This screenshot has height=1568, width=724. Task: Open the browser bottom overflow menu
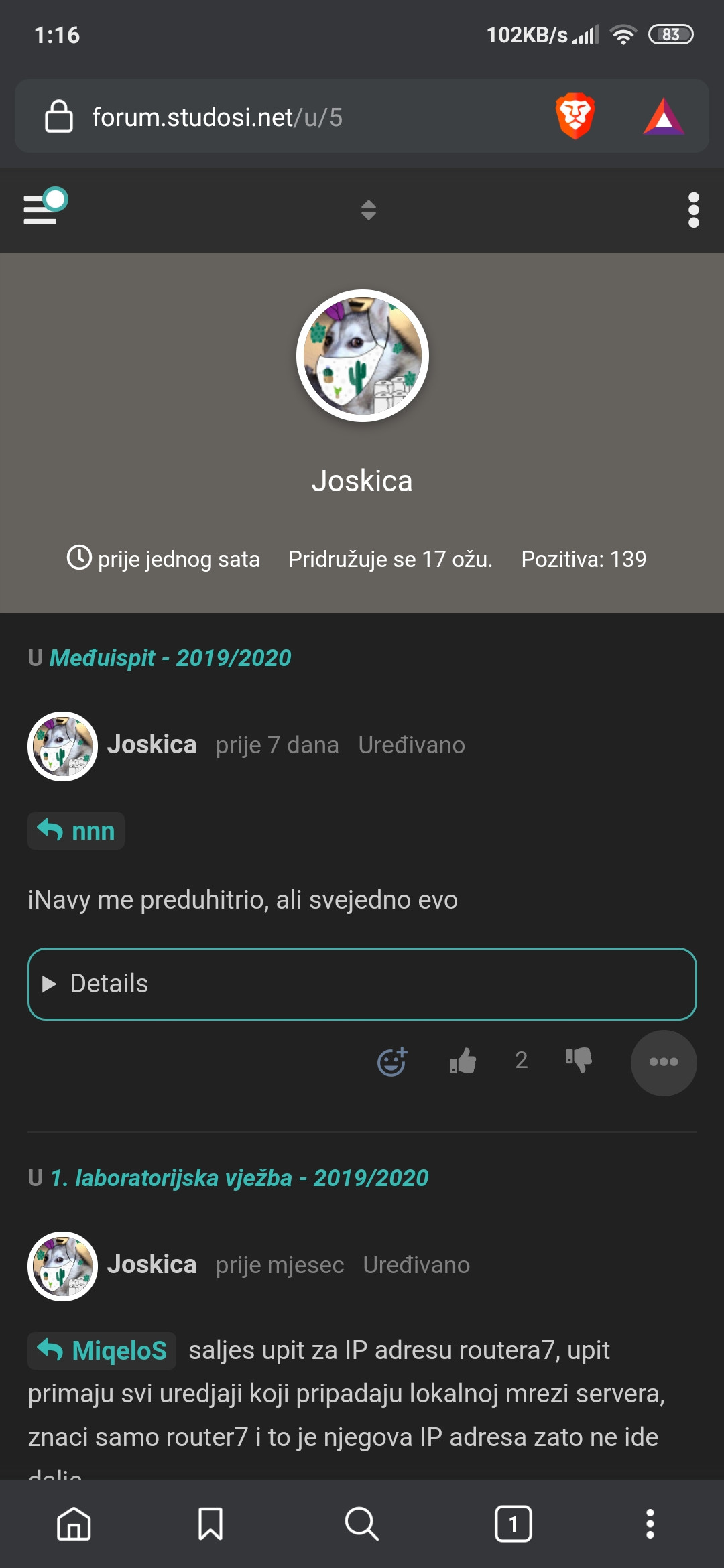[650, 1524]
